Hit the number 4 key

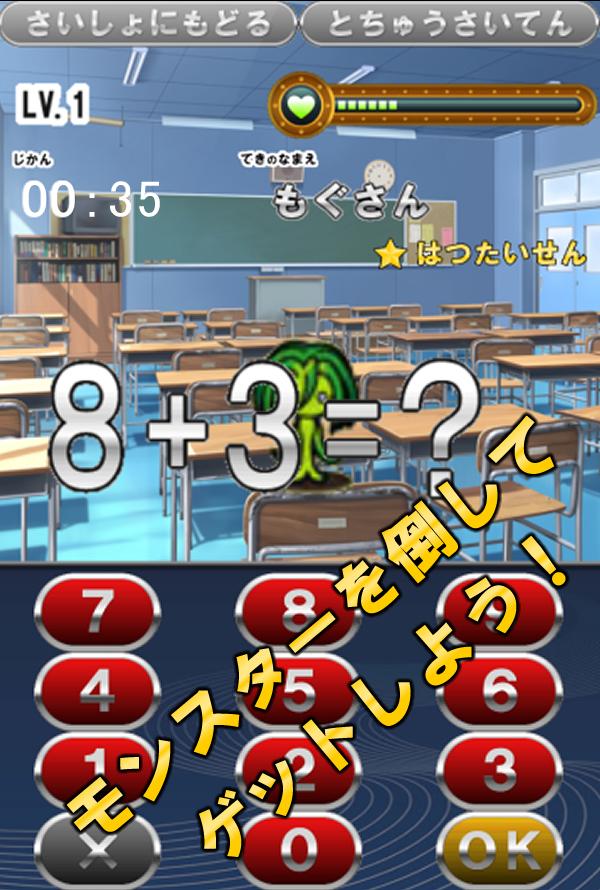click(x=97, y=689)
